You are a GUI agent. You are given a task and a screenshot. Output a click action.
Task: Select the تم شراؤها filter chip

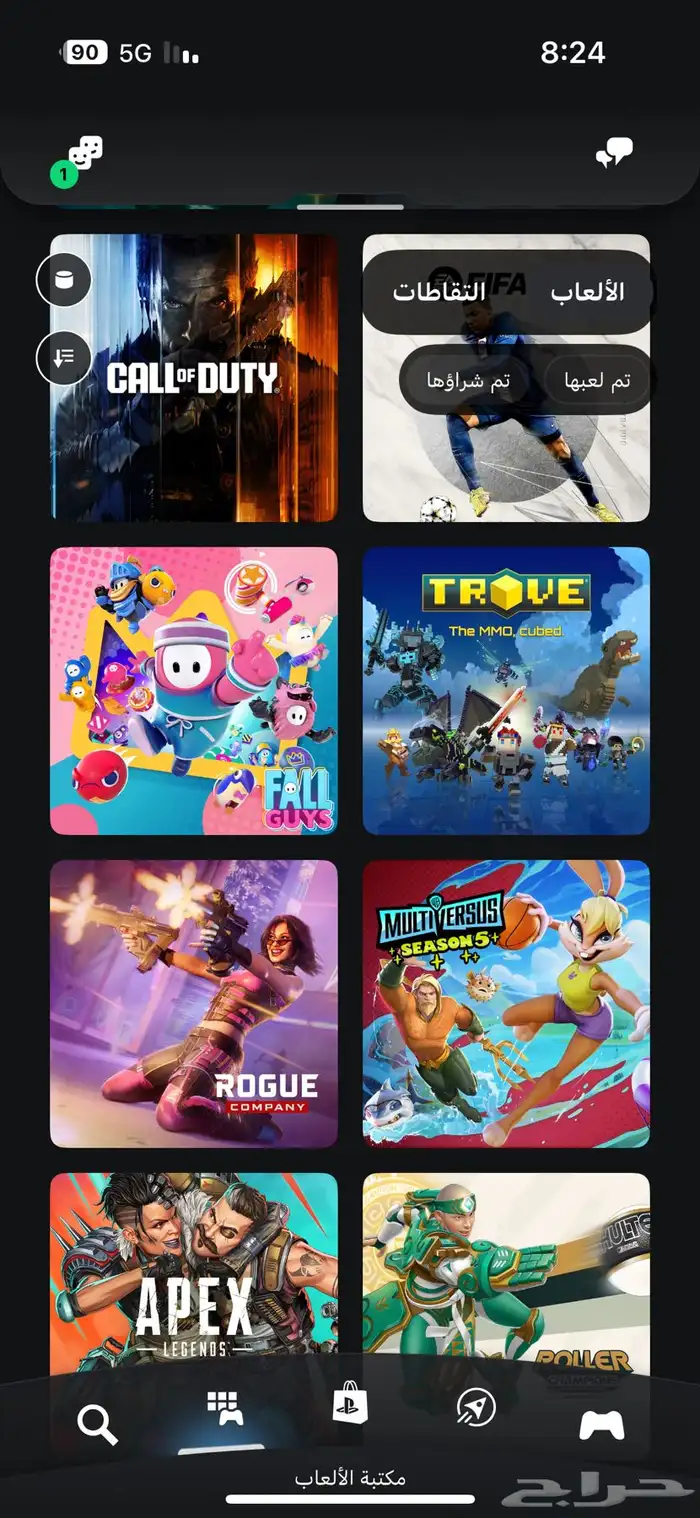tap(469, 381)
